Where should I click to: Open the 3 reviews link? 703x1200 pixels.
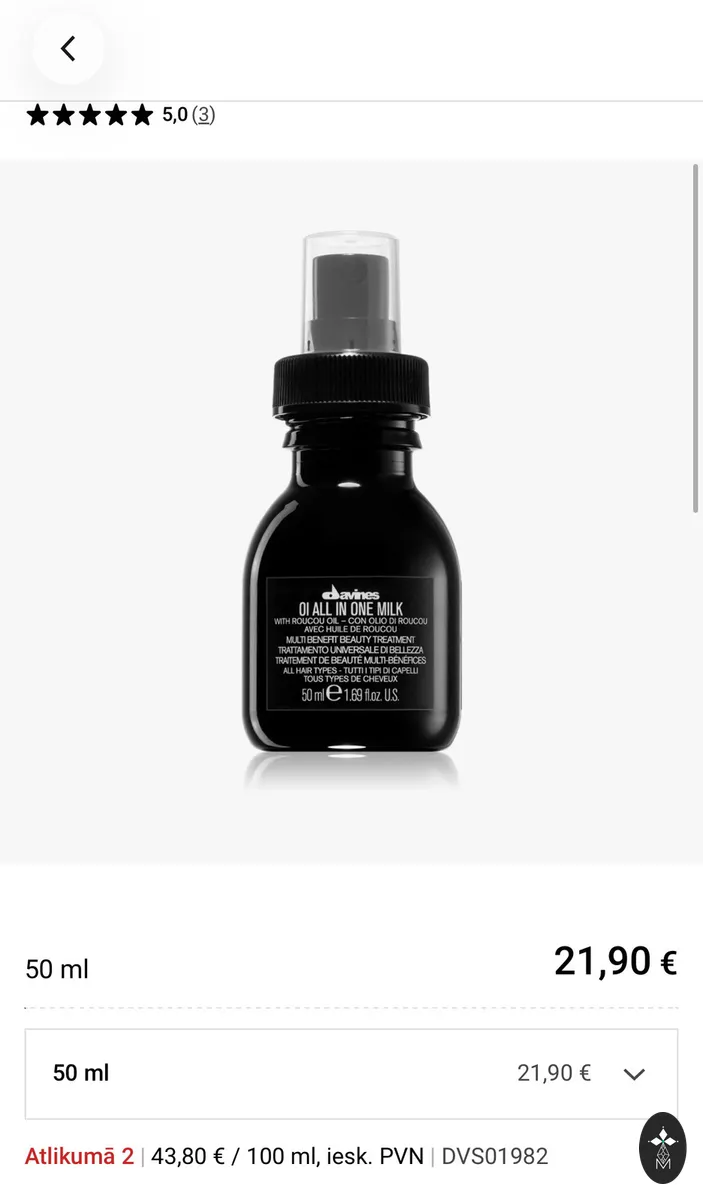pos(203,115)
